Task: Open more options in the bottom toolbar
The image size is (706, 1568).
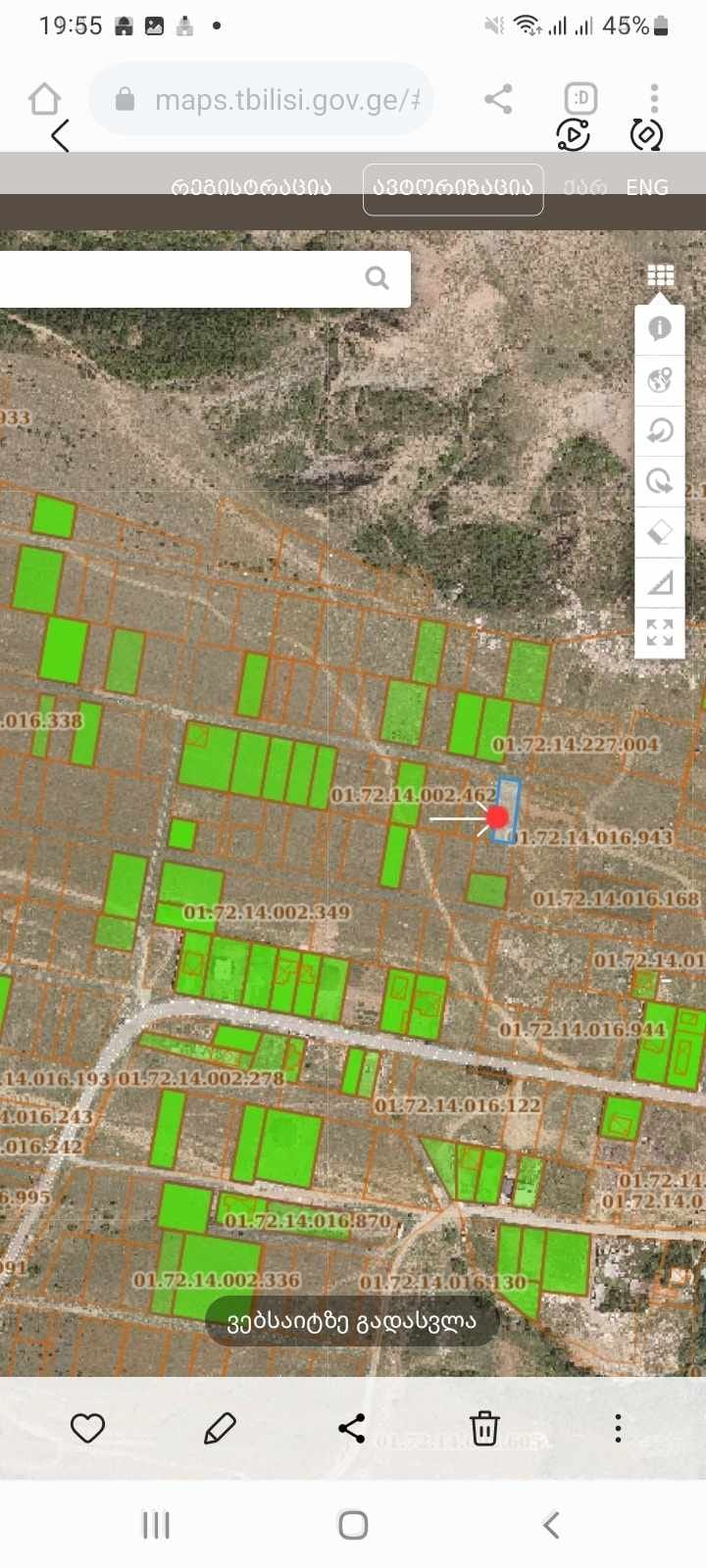Action: [618, 1428]
